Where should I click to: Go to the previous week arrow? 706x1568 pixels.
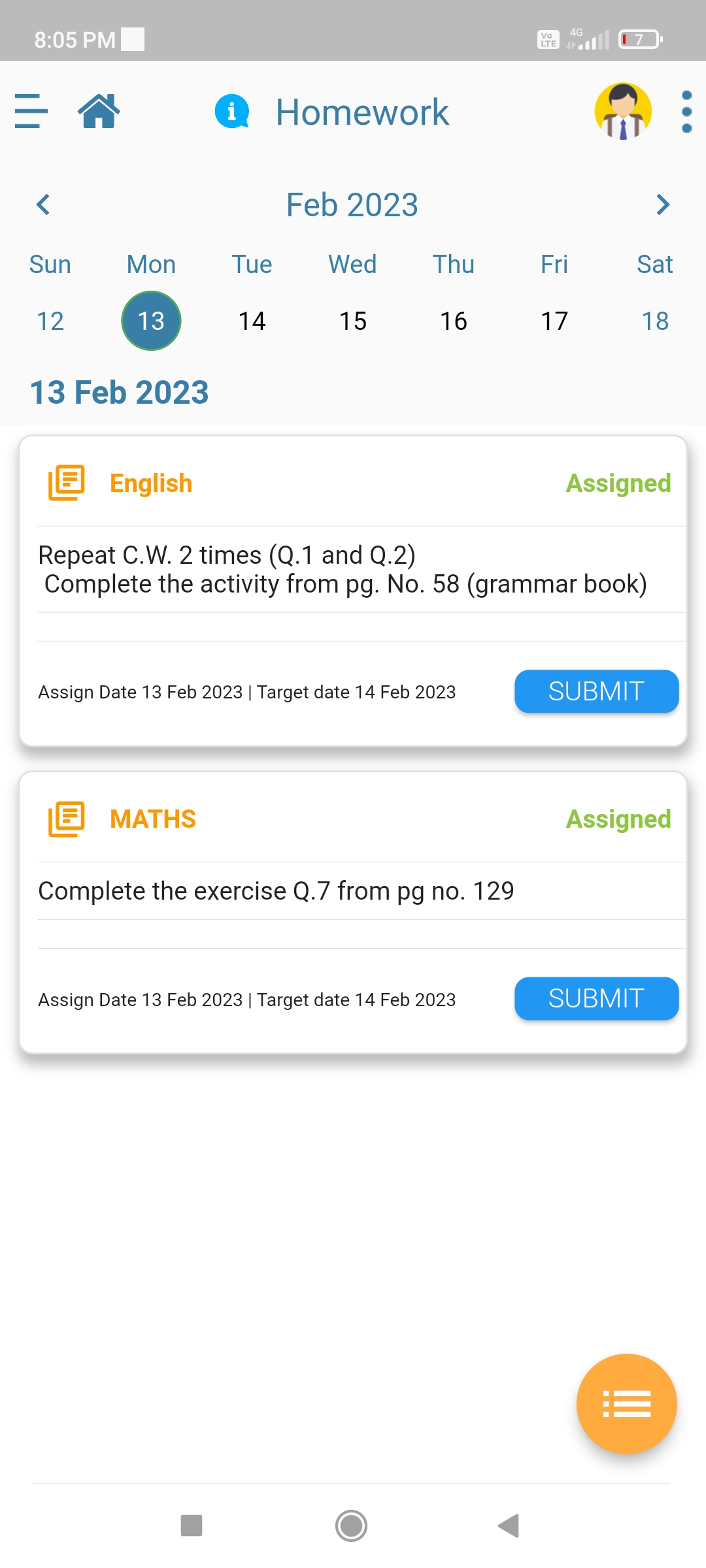pos(43,204)
